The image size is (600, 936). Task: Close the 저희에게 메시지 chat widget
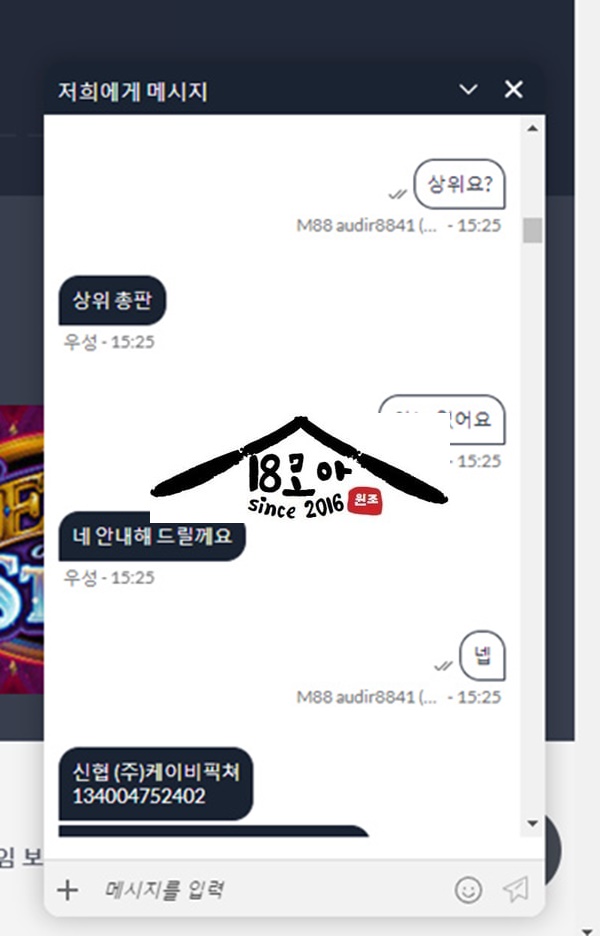tap(514, 90)
